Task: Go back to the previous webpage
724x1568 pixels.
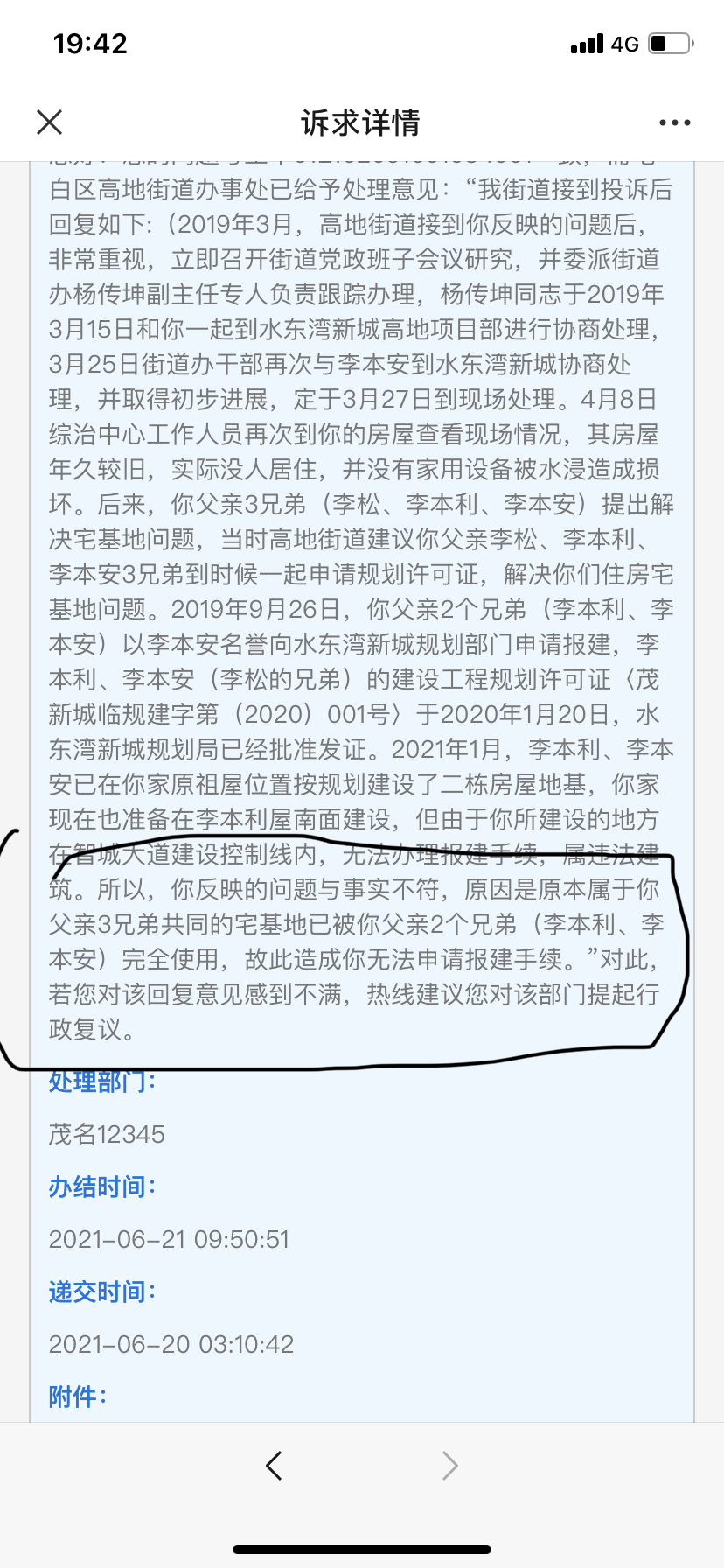Action: point(274,1465)
